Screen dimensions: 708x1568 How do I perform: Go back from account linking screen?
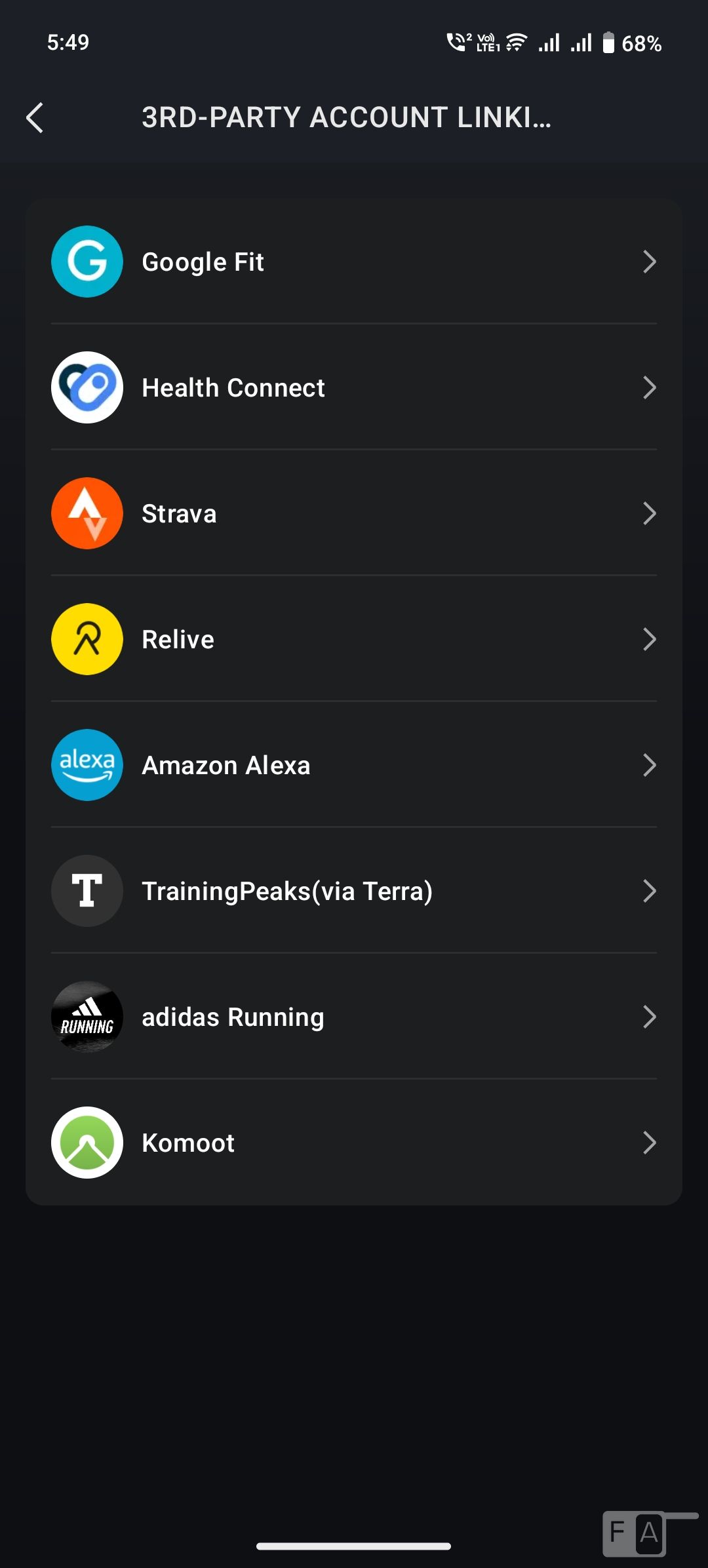[35, 118]
